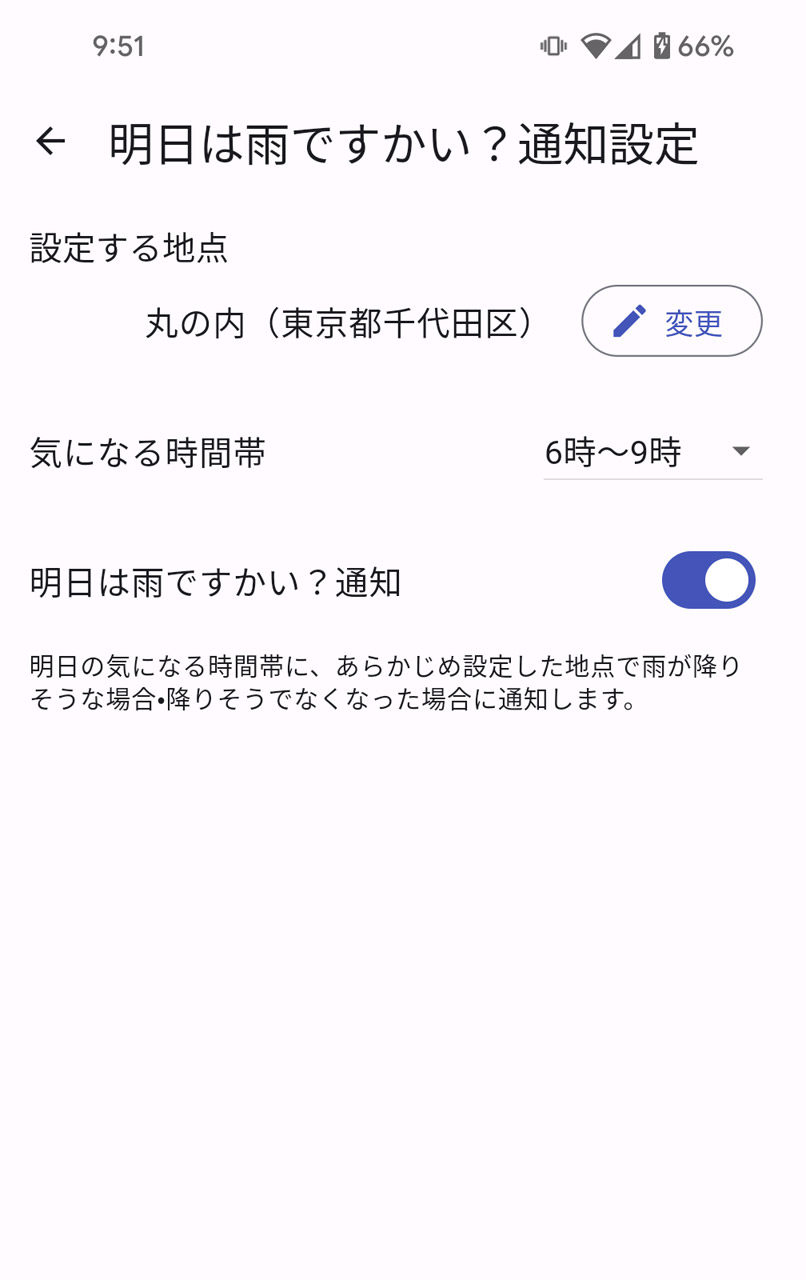Tap the blue notification toggle switch

coord(708,580)
